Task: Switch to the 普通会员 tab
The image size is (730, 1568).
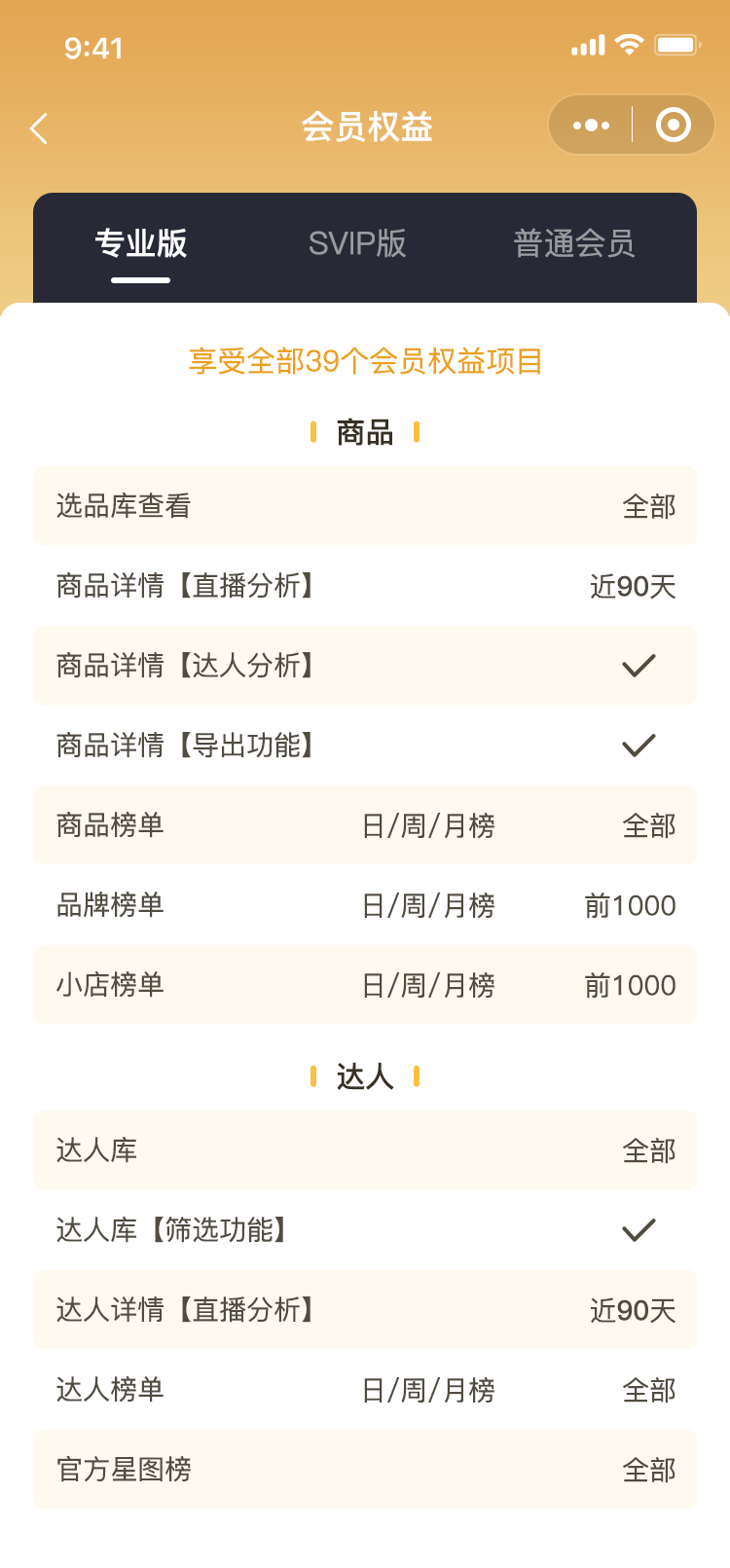Action: tap(574, 243)
